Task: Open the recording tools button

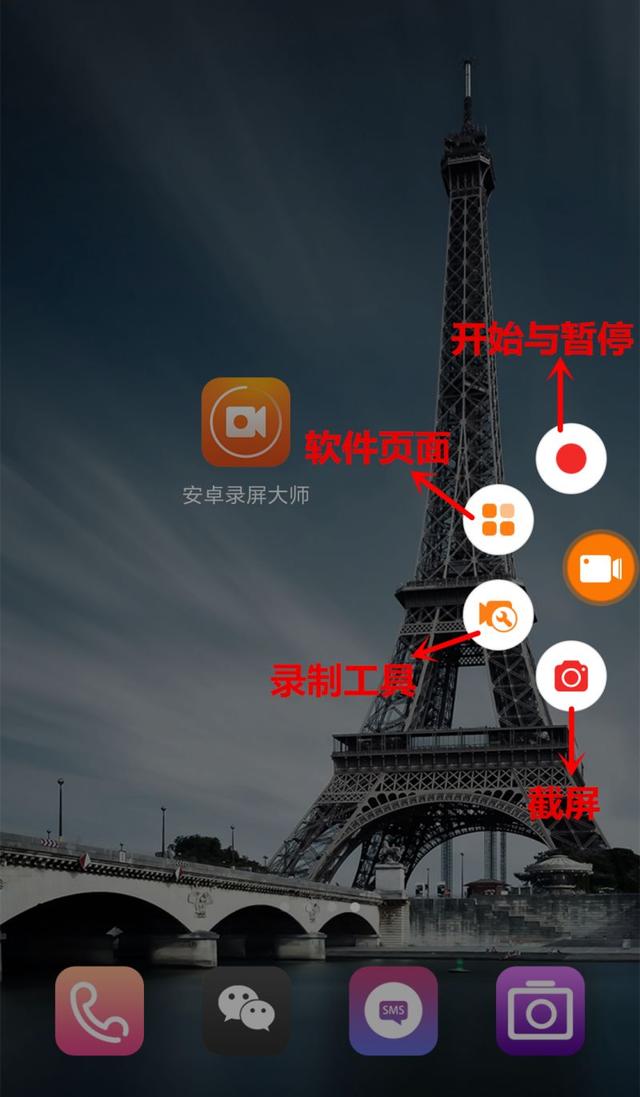Action: pyautogui.click(x=498, y=616)
